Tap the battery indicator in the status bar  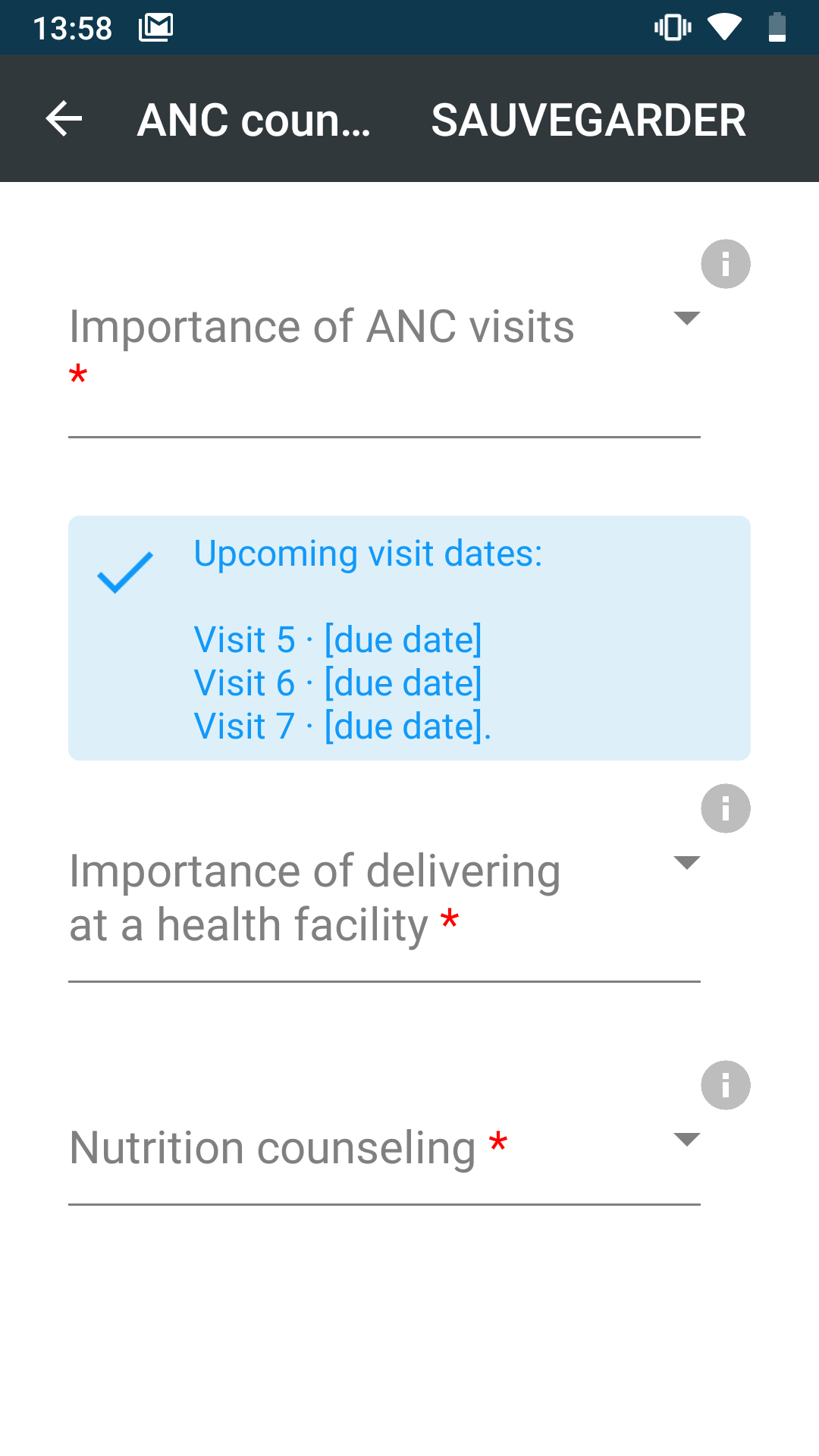(x=777, y=27)
